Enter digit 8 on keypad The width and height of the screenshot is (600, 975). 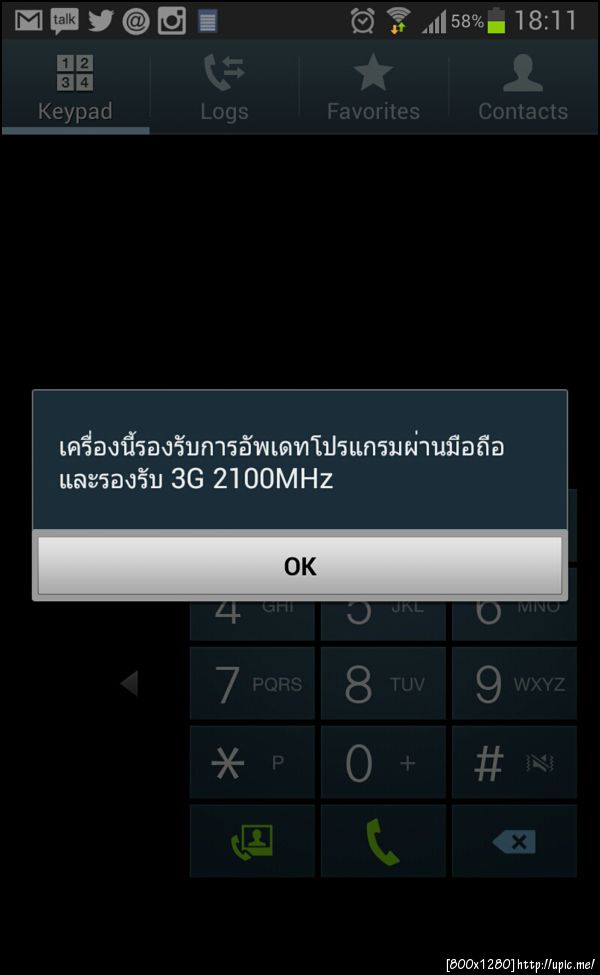[x=383, y=684]
